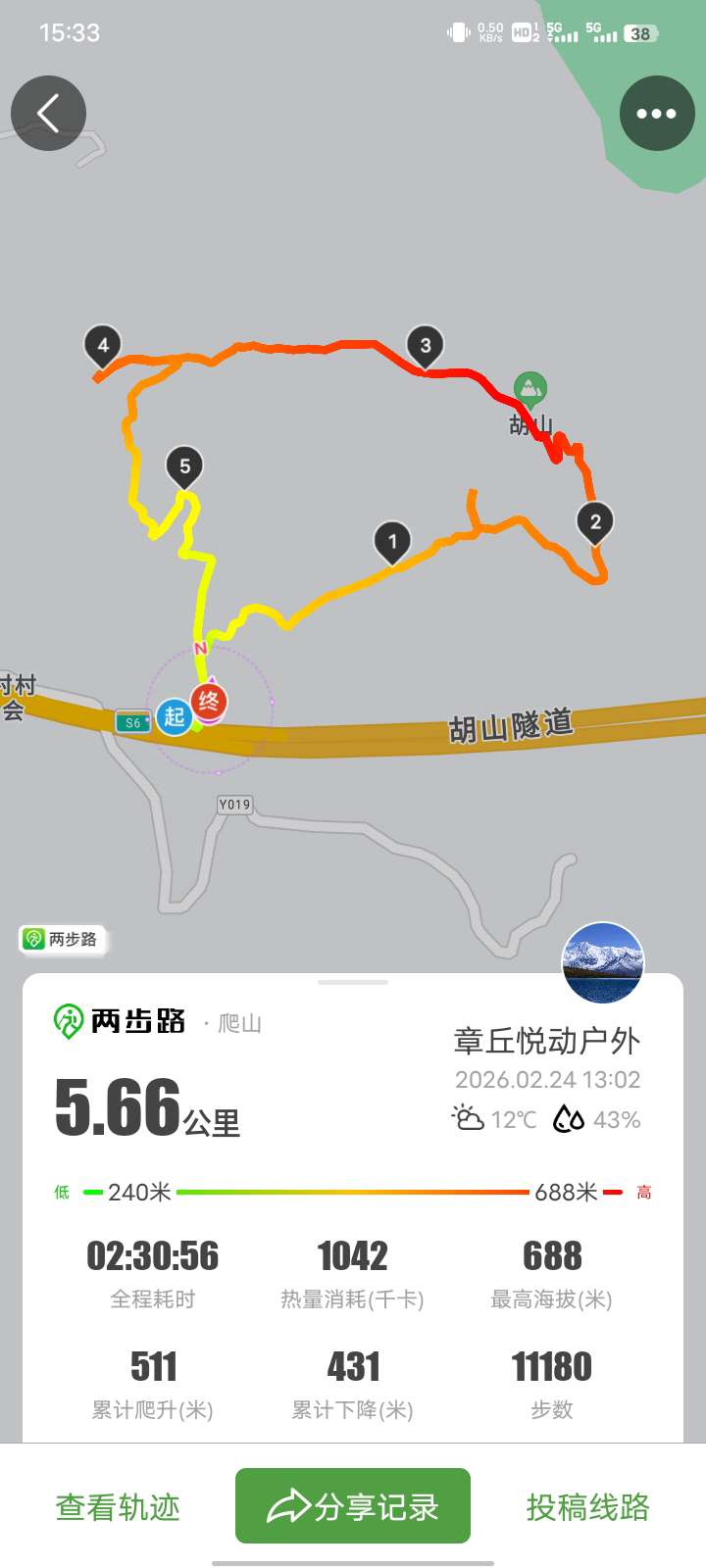Image resolution: width=706 pixels, height=1568 pixels.
Task: Tap 查看轨迹 to view the track
Action: point(118,1506)
